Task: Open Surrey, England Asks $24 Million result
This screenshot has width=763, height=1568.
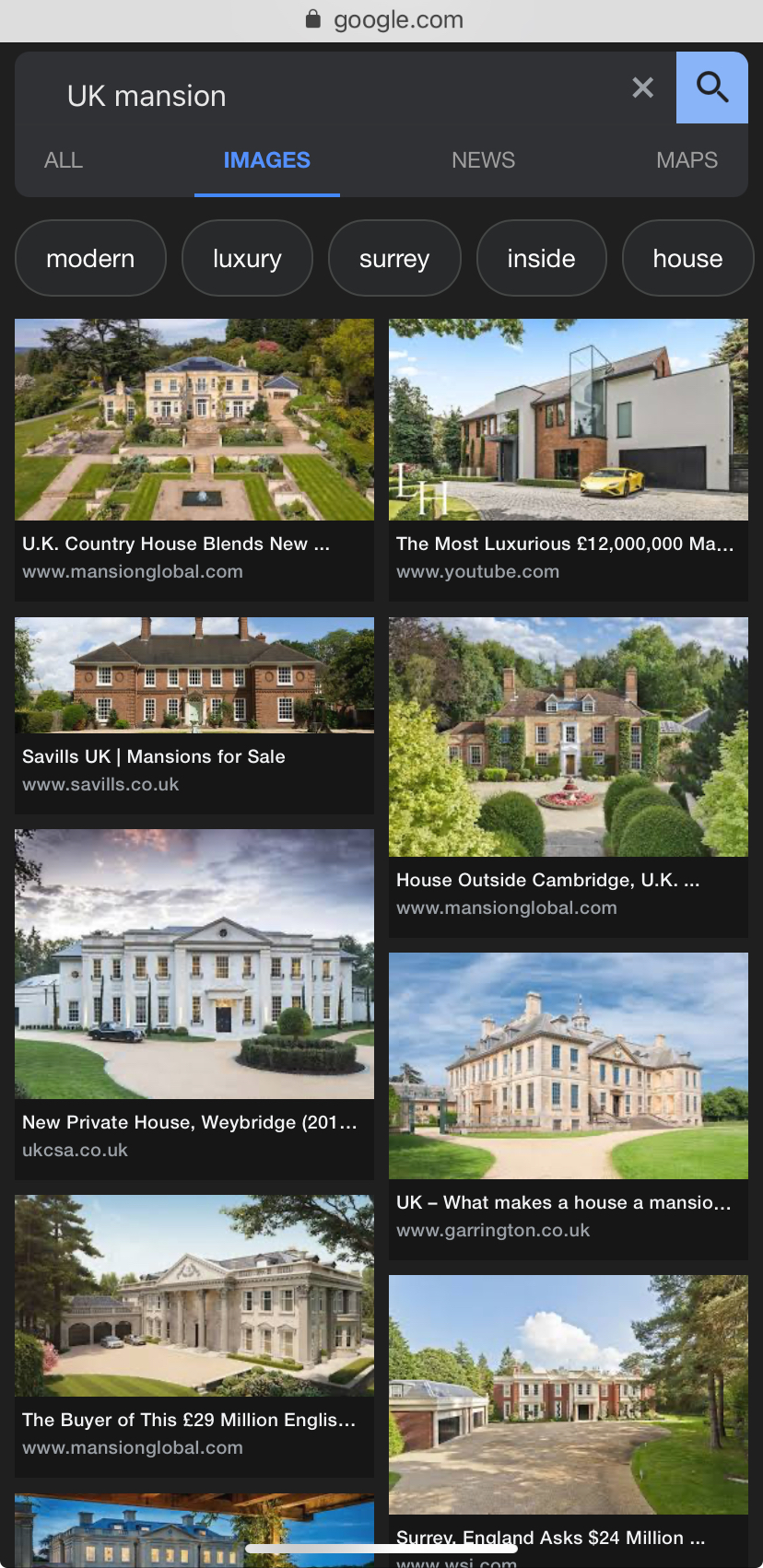Action: [569, 1421]
